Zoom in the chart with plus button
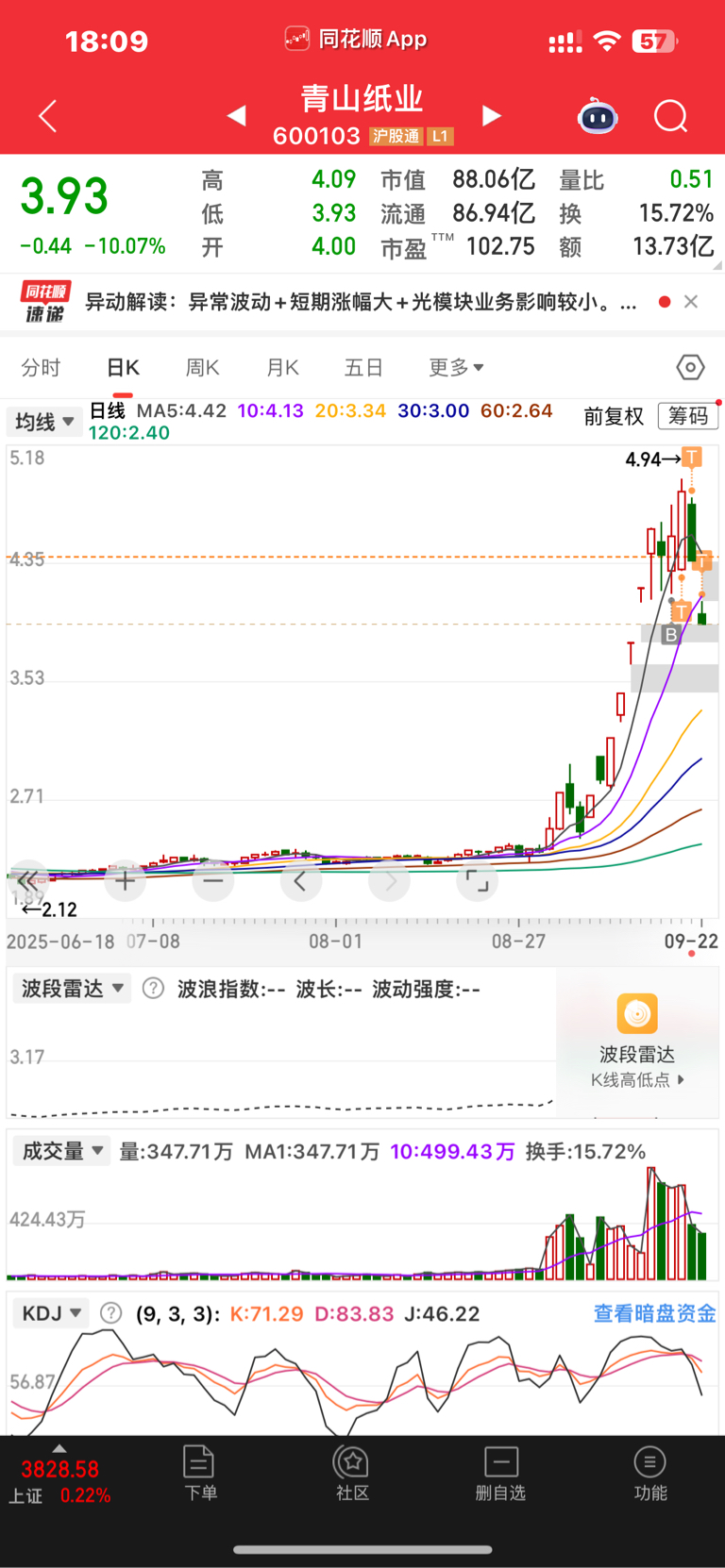Image resolution: width=725 pixels, height=1568 pixels. (125, 882)
